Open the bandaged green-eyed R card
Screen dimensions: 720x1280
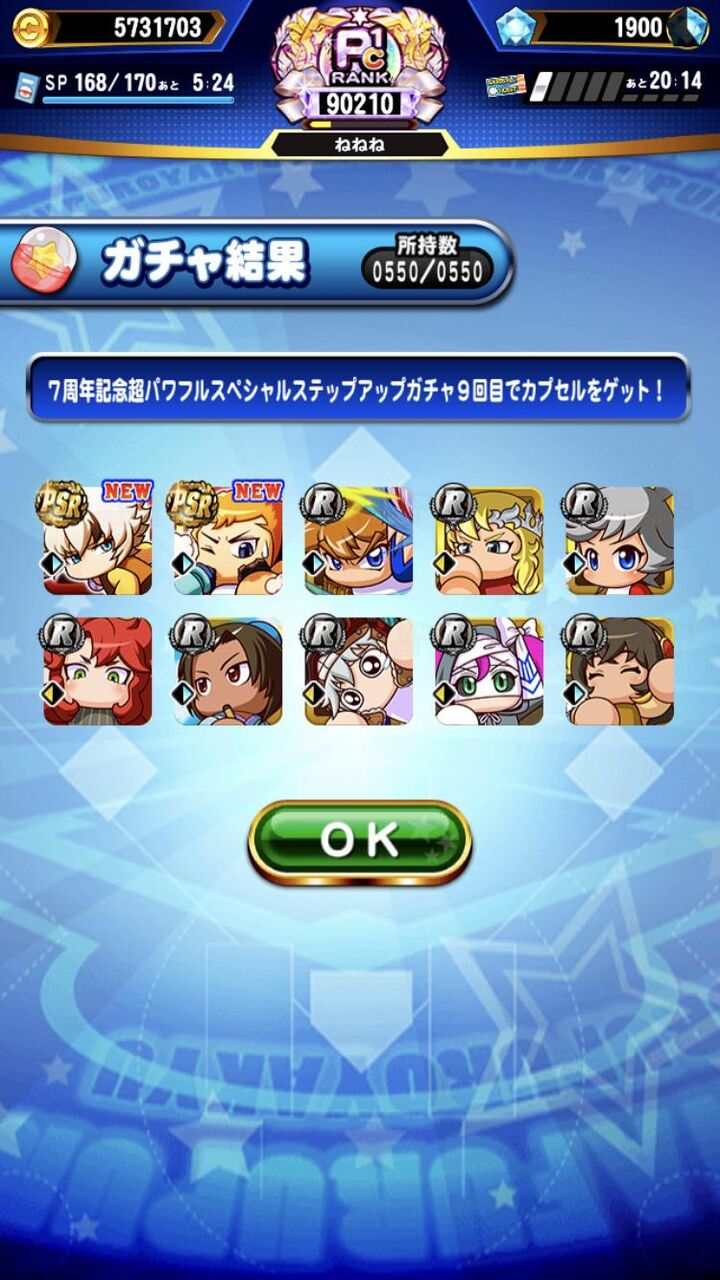click(x=489, y=670)
